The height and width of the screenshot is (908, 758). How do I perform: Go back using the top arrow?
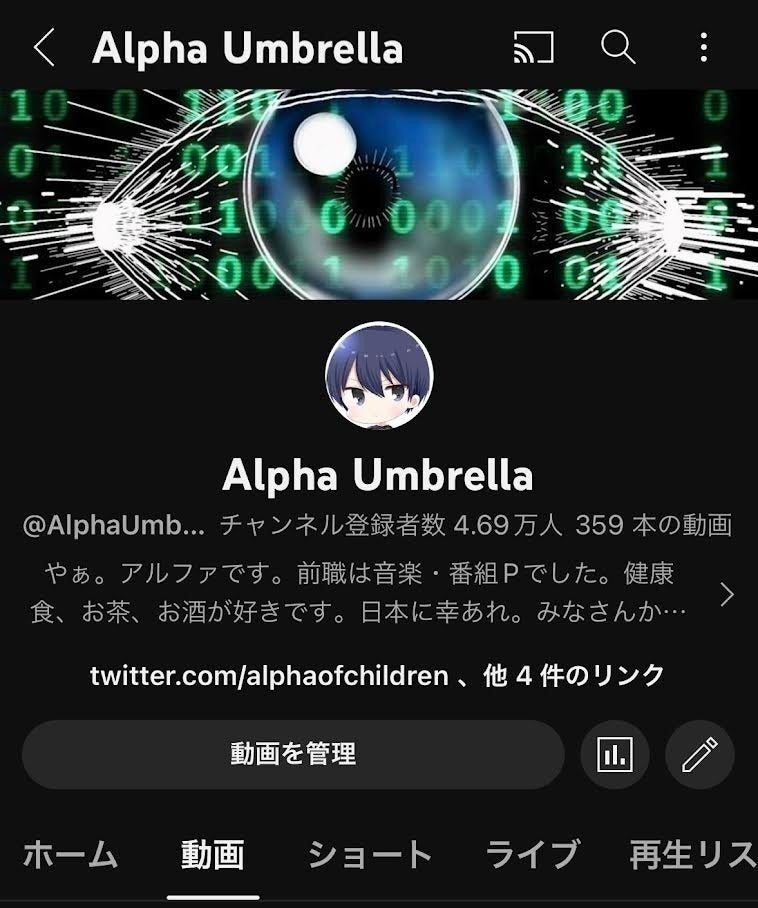[x=44, y=47]
